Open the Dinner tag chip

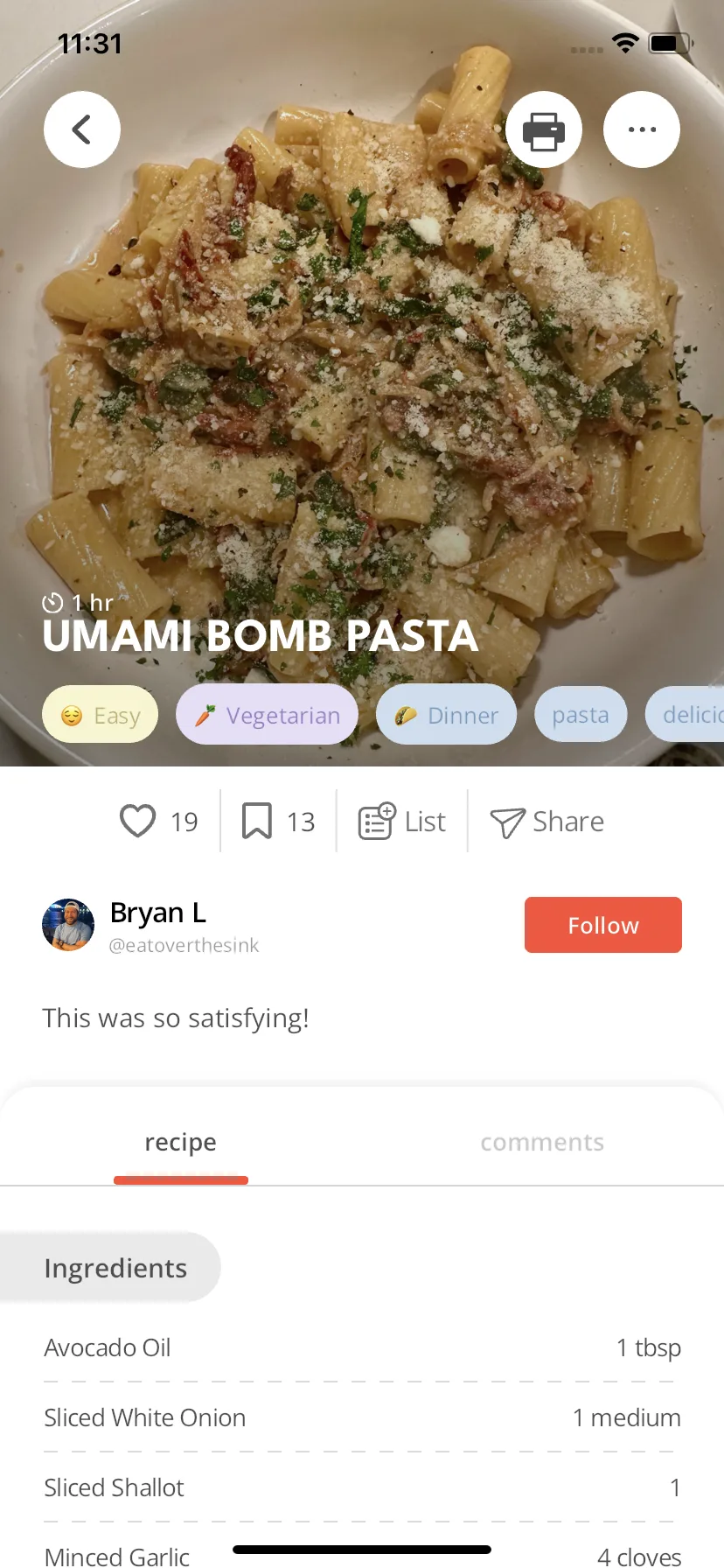446,715
